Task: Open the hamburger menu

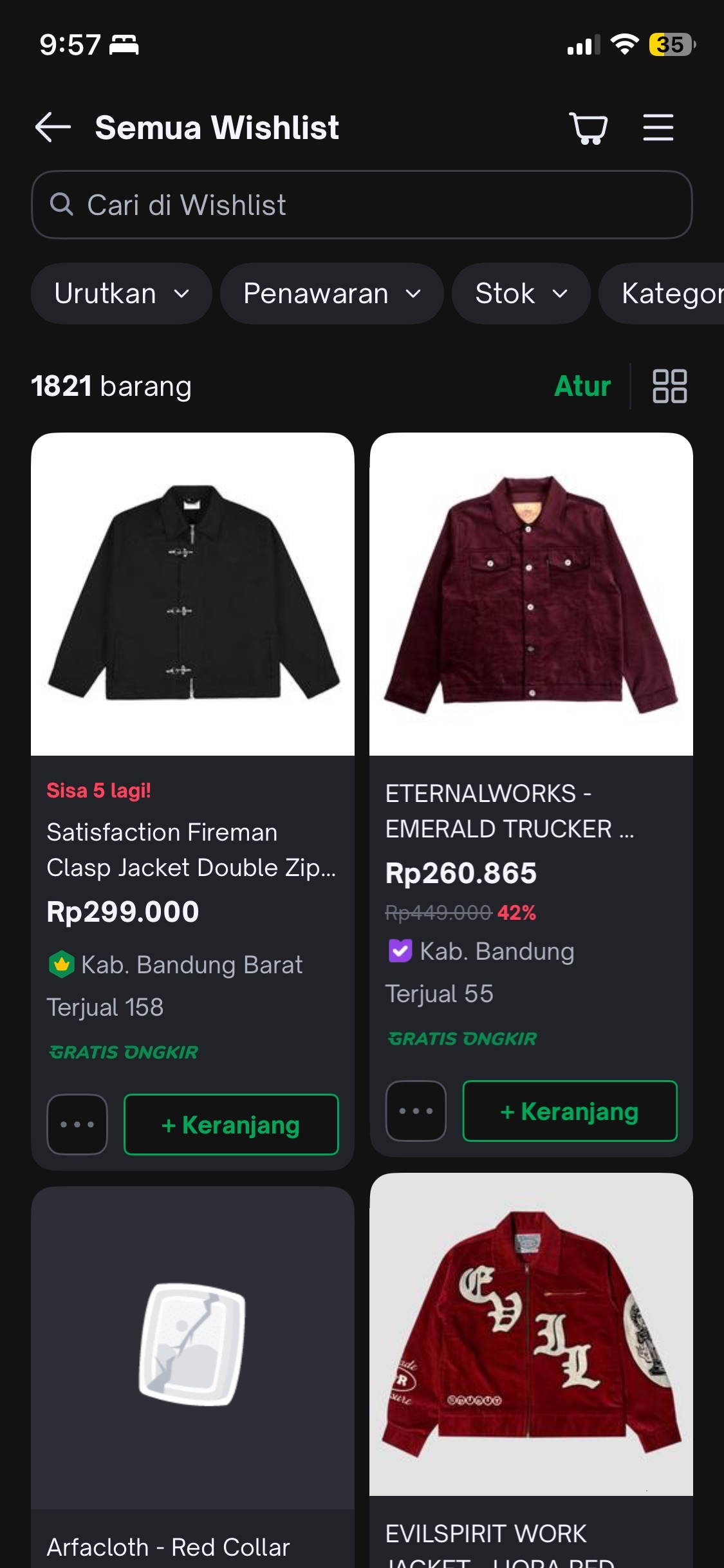Action: coord(658,127)
